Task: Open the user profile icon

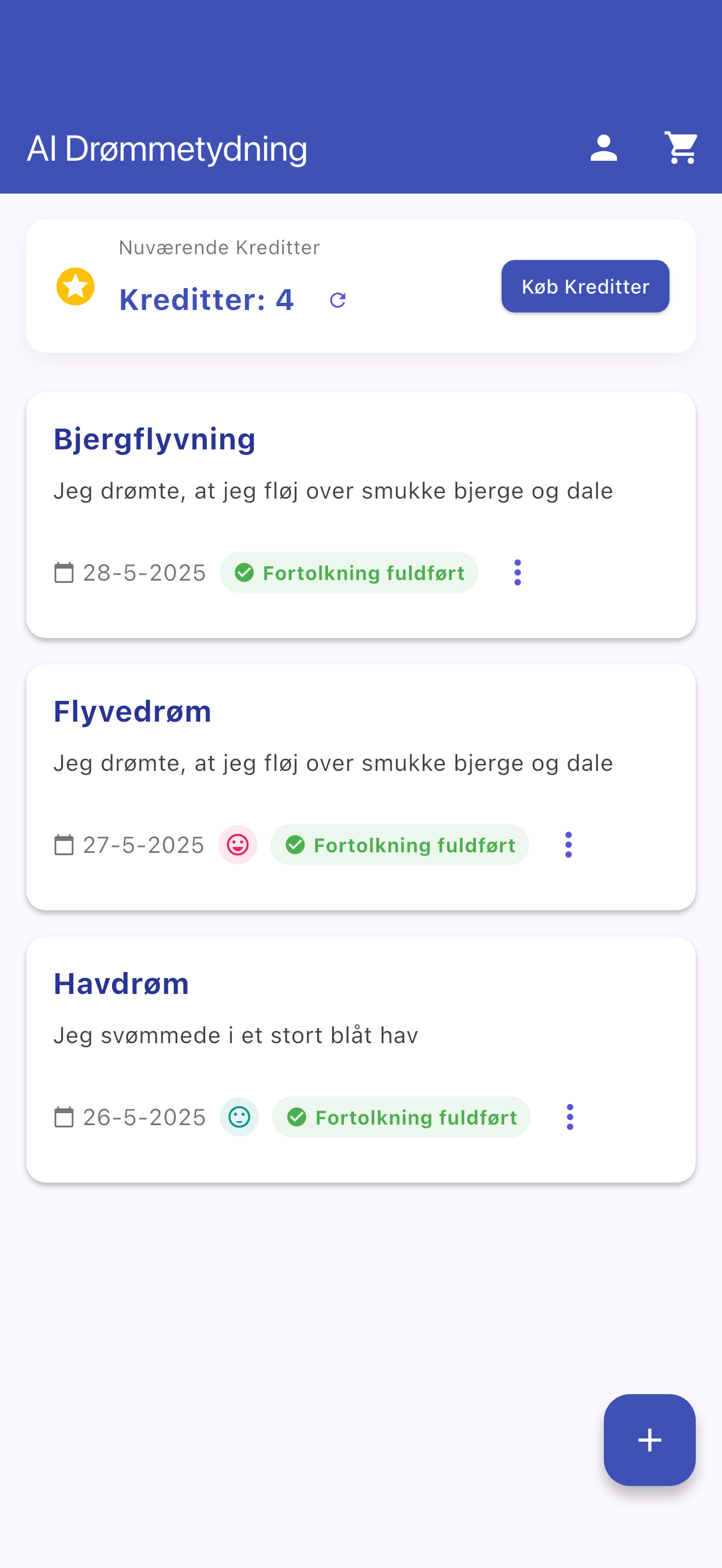Action: point(604,147)
